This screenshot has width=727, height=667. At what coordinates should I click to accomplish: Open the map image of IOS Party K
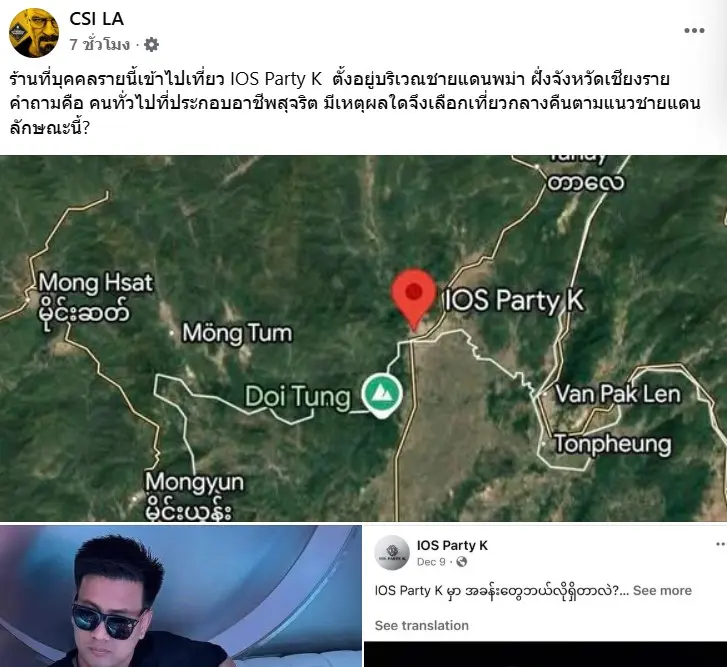363,338
